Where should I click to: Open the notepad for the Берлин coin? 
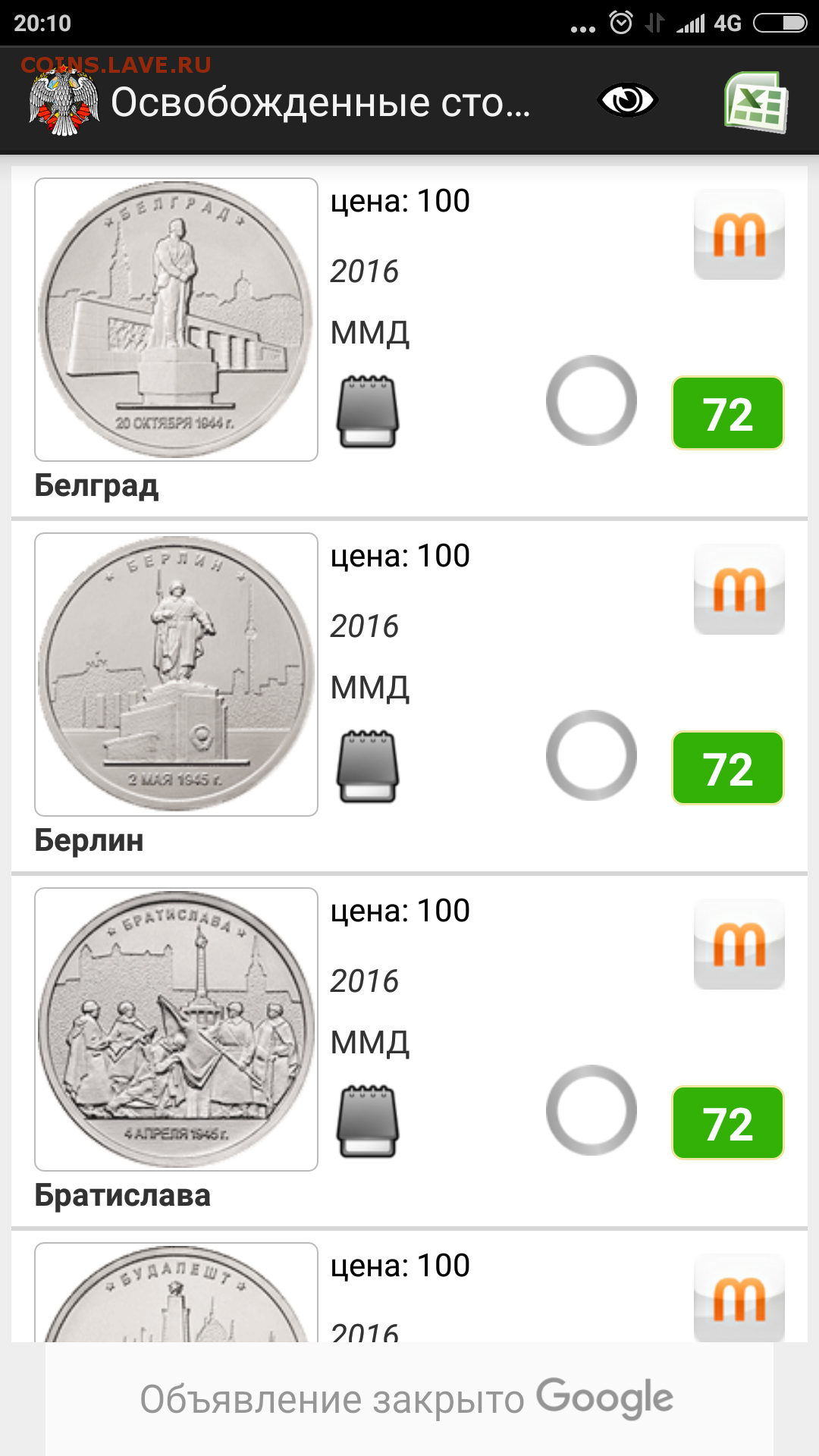tap(368, 766)
